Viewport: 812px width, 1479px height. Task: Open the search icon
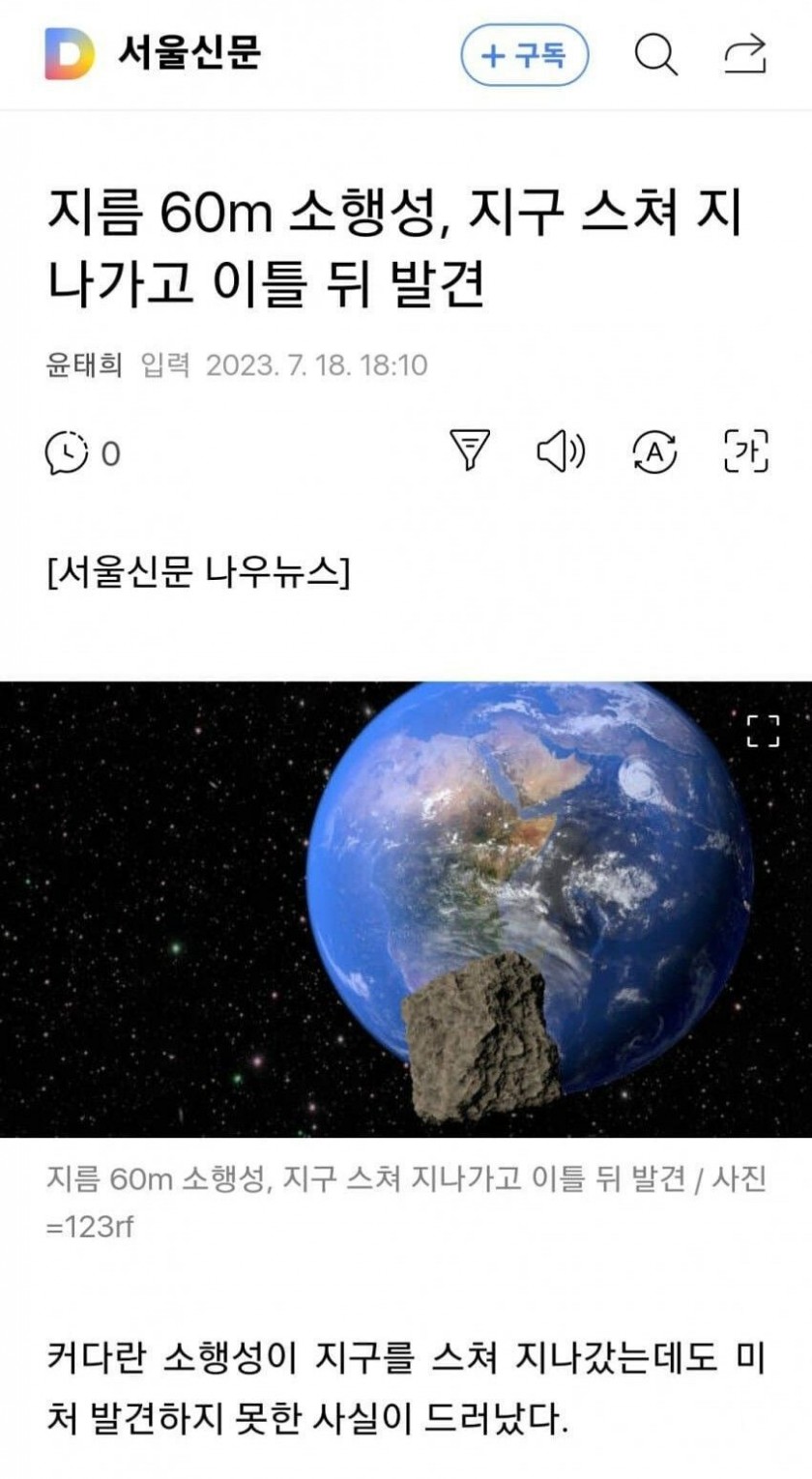click(654, 55)
